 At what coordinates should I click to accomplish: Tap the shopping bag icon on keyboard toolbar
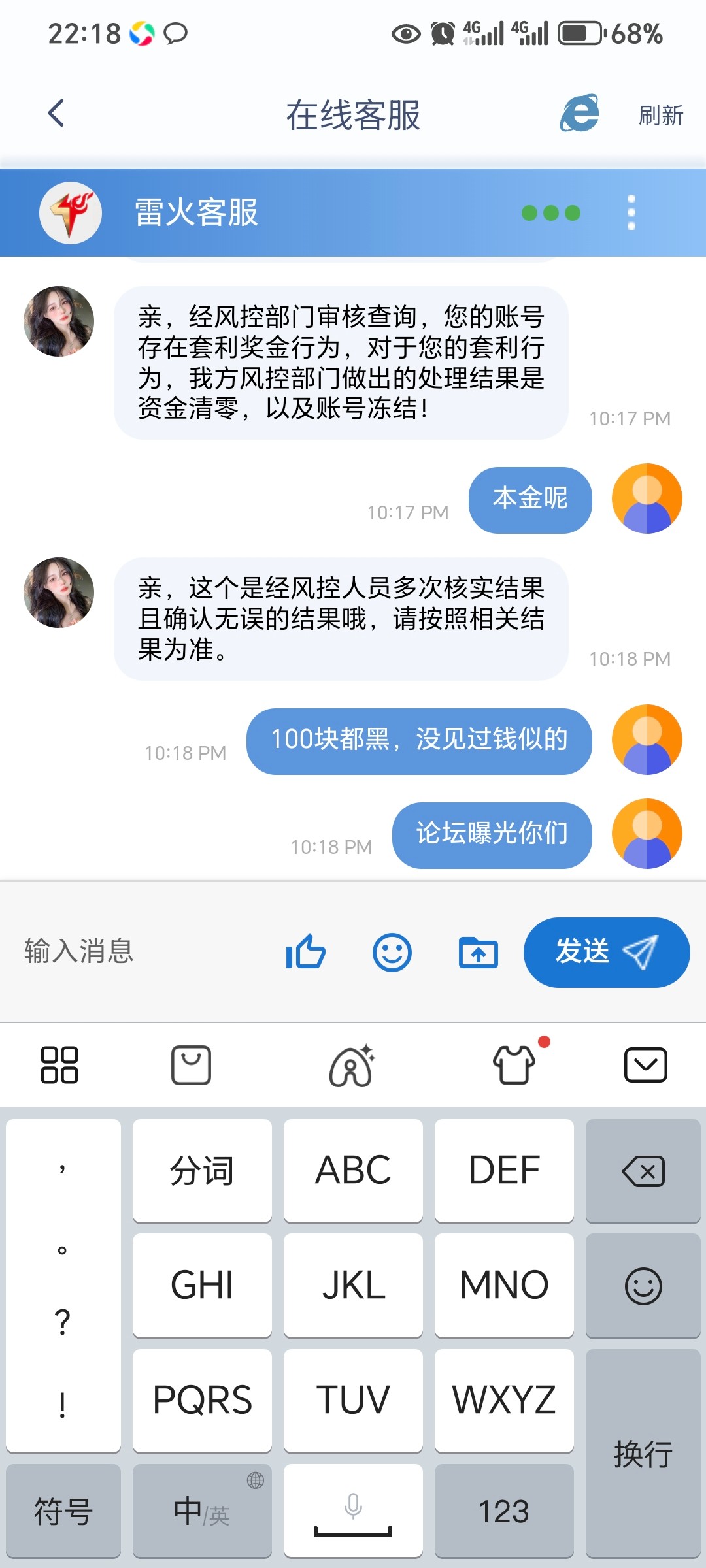click(190, 1065)
